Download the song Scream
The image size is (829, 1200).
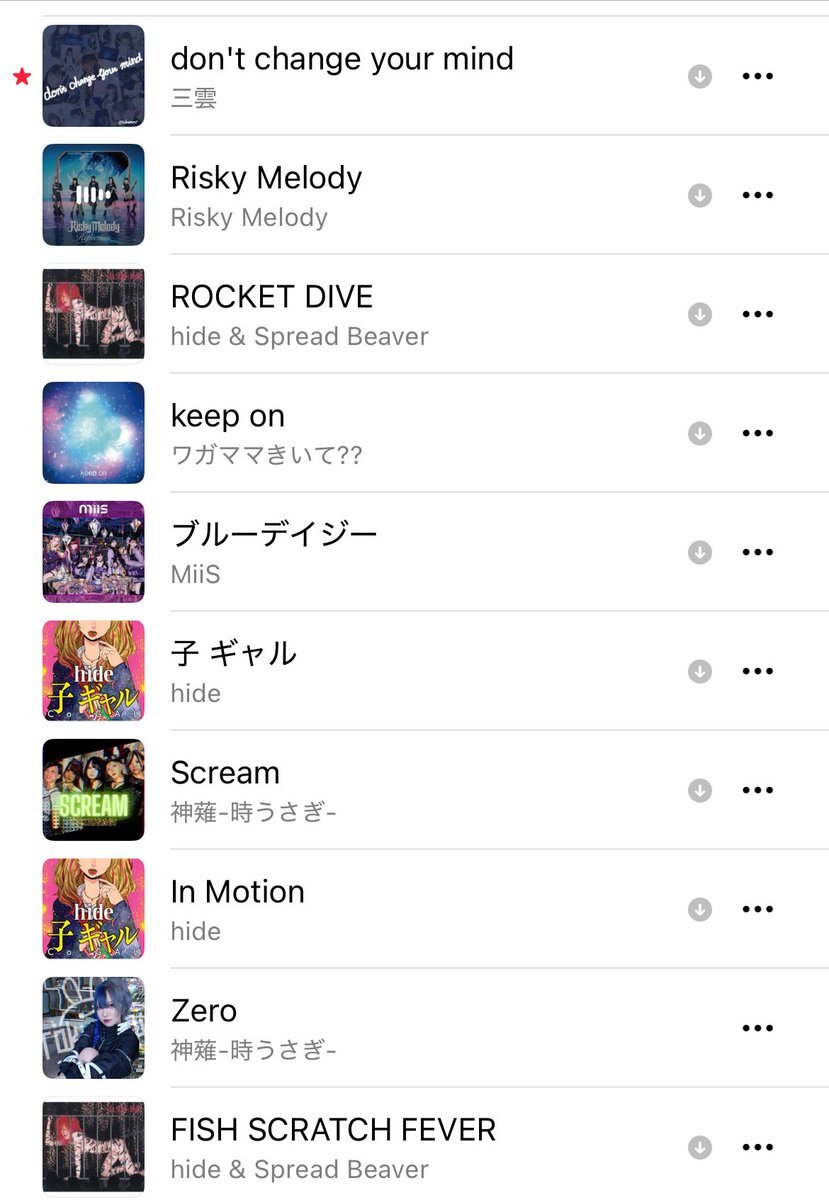[x=700, y=790]
